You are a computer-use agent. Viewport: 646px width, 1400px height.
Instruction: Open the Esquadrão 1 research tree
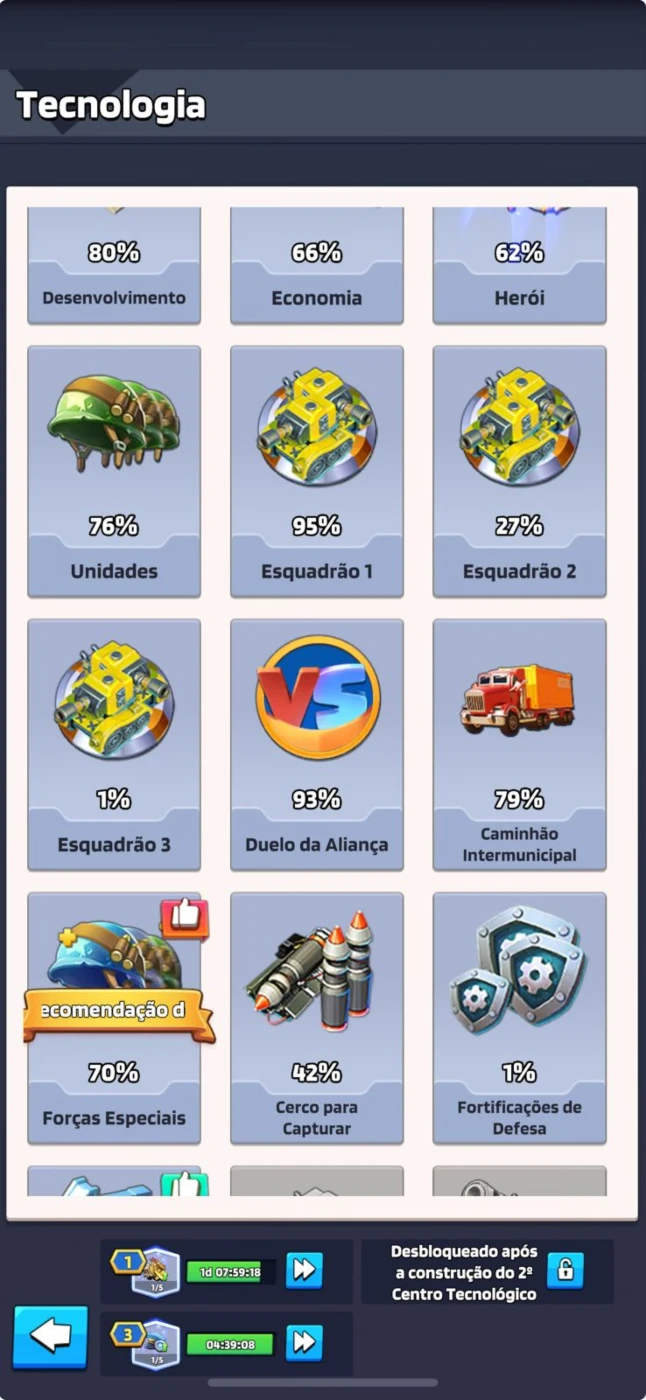pos(317,472)
